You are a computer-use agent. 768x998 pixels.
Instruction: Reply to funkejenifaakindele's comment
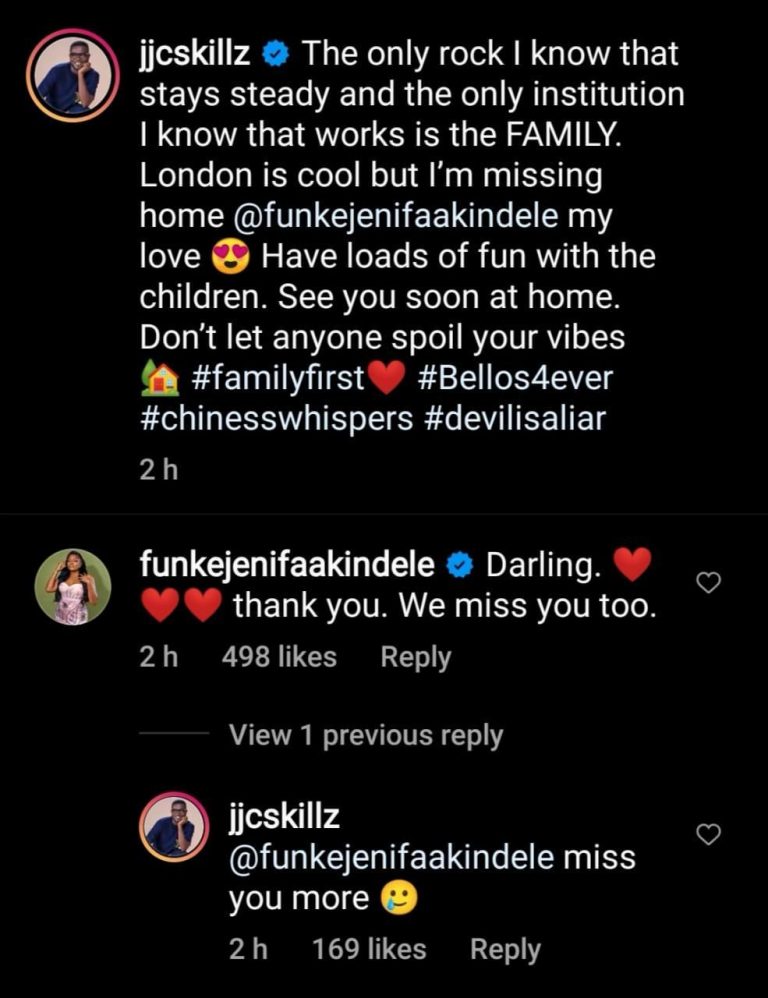pos(415,657)
